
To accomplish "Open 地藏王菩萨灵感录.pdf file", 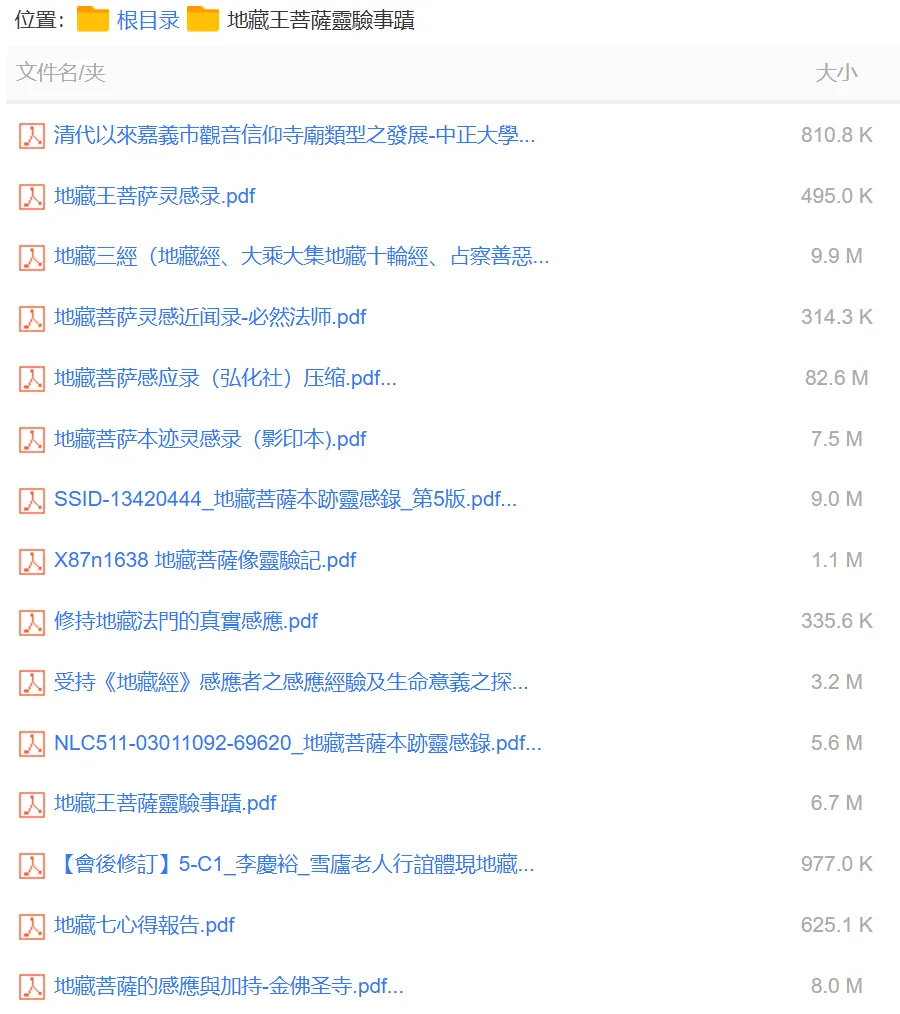I will pyautogui.click(x=155, y=195).
